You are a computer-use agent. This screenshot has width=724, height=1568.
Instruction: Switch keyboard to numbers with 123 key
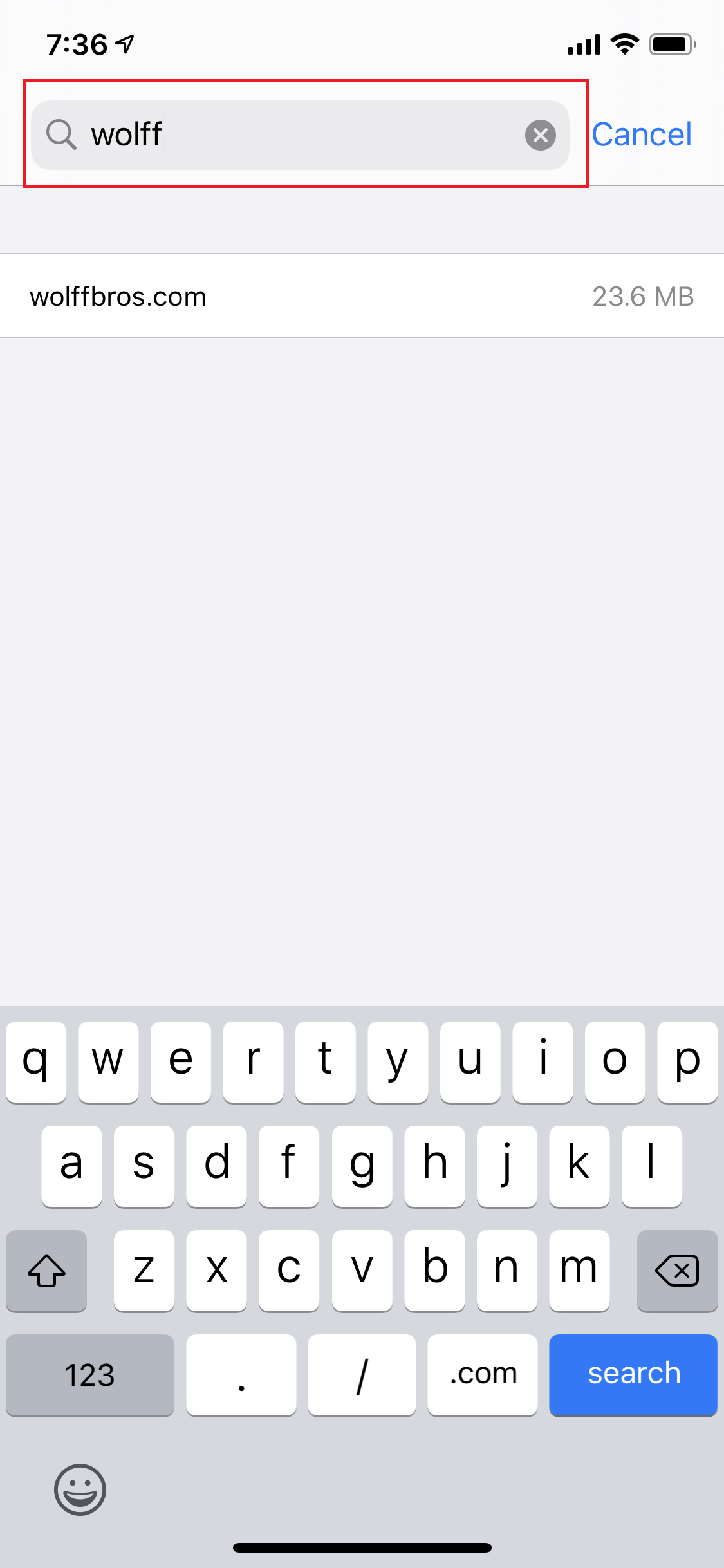(x=90, y=1374)
